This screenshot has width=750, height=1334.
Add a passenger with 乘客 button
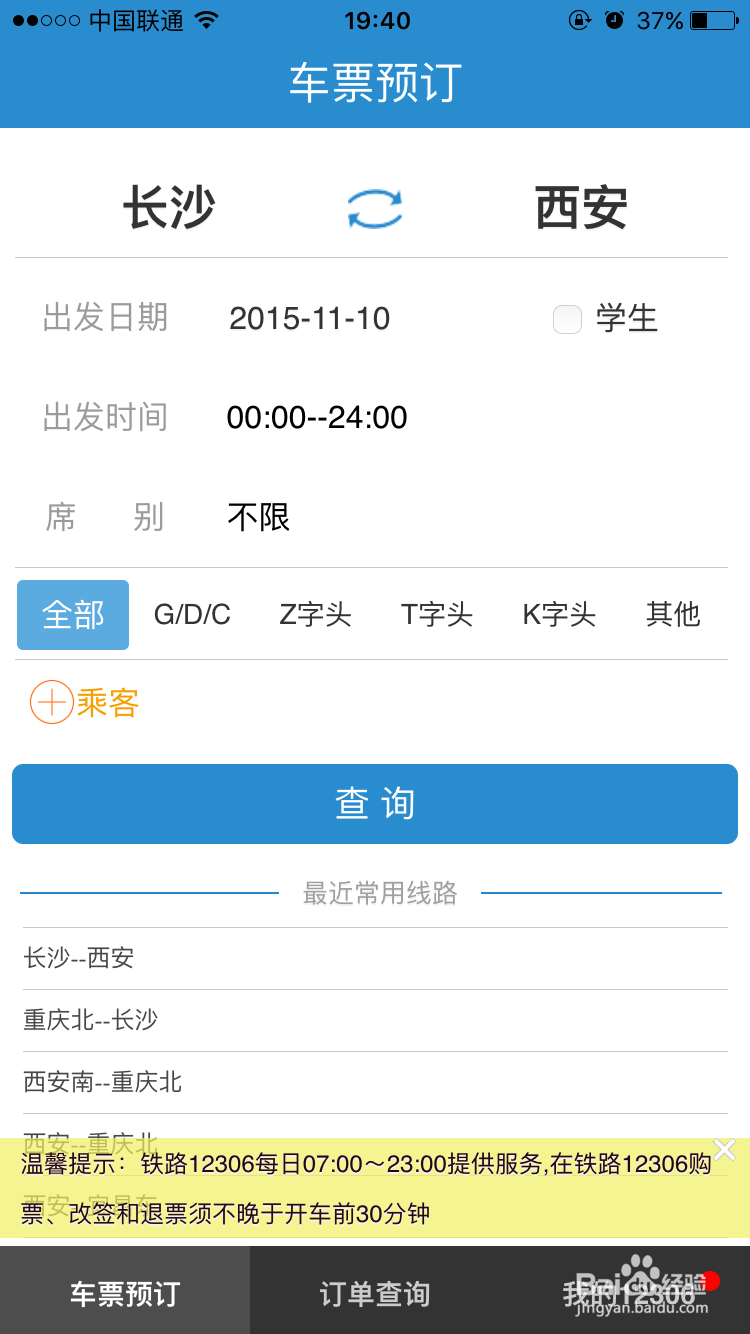point(85,703)
